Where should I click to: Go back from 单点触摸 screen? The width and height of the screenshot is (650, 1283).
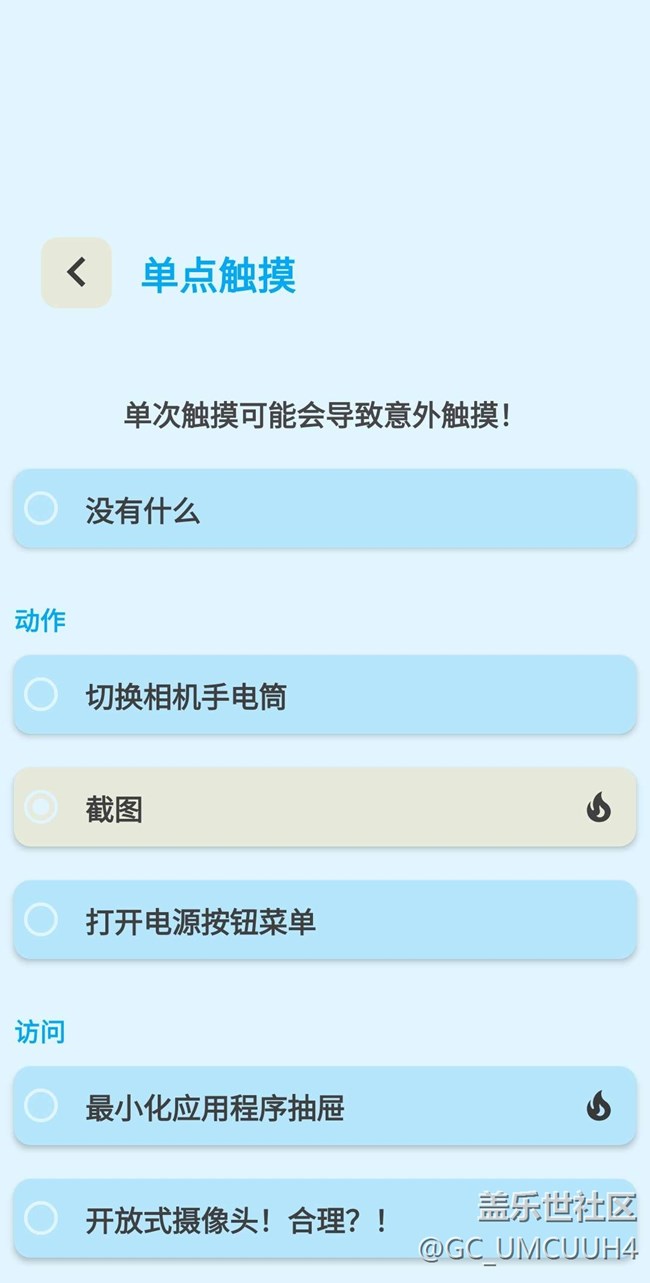point(76,272)
